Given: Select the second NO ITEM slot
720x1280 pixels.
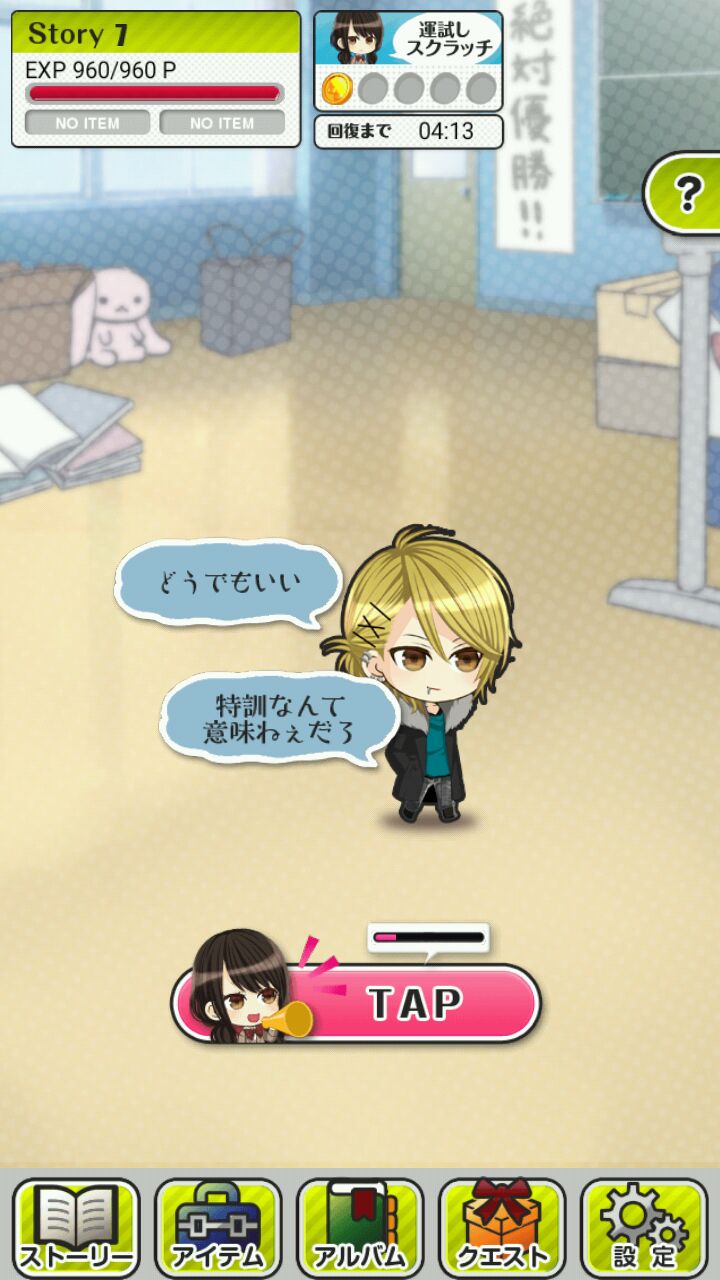Looking at the screenshot, I should tap(222, 123).
